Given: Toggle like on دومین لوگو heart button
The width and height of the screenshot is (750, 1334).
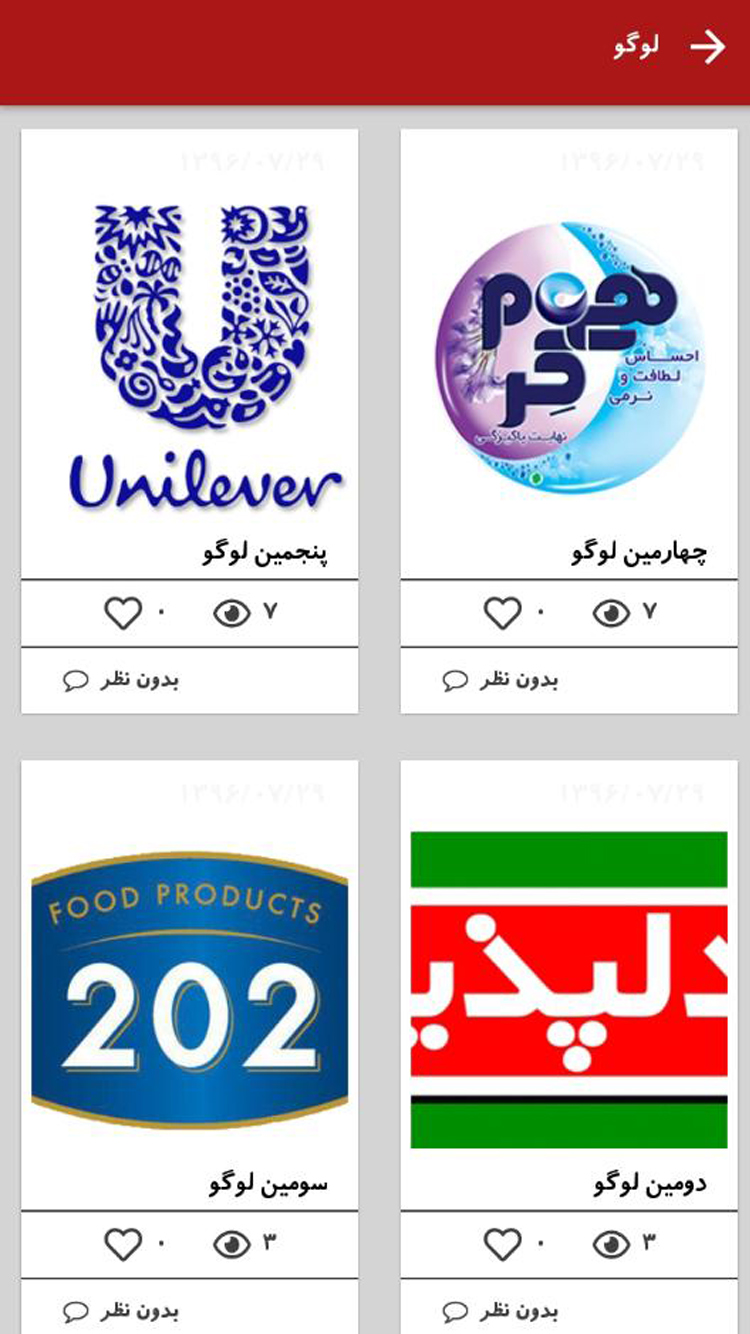Looking at the screenshot, I should [x=501, y=1243].
